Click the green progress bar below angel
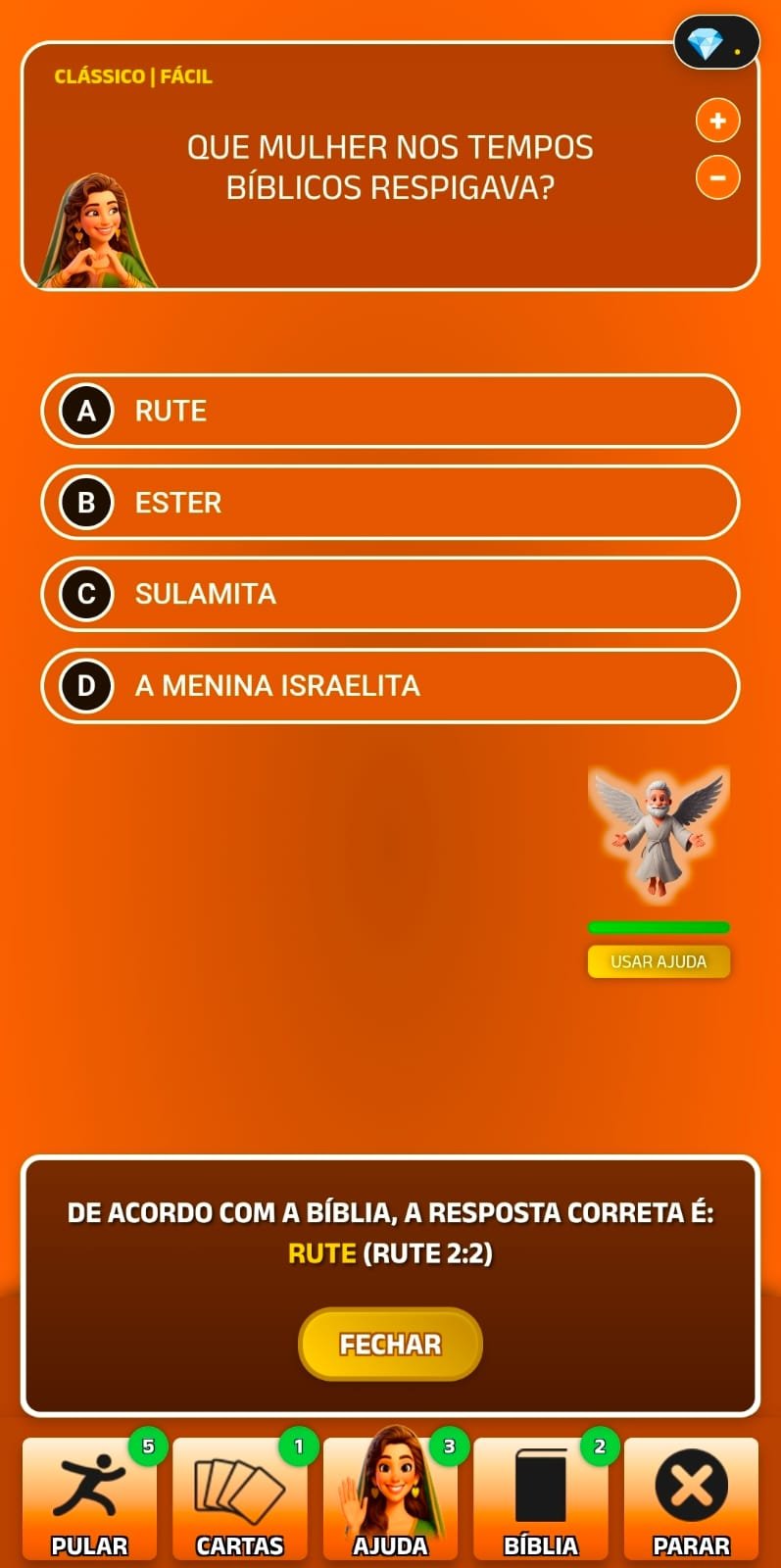Image resolution: width=781 pixels, height=1568 pixels. pyautogui.click(x=659, y=925)
